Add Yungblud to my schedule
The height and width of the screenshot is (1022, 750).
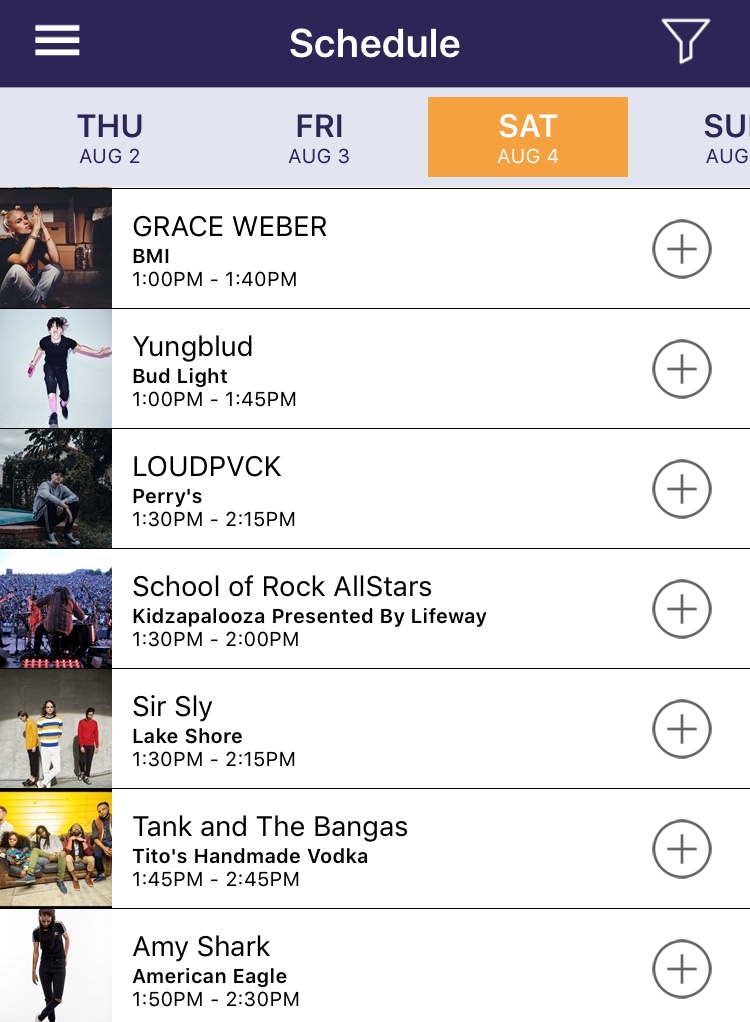point(681,369)
